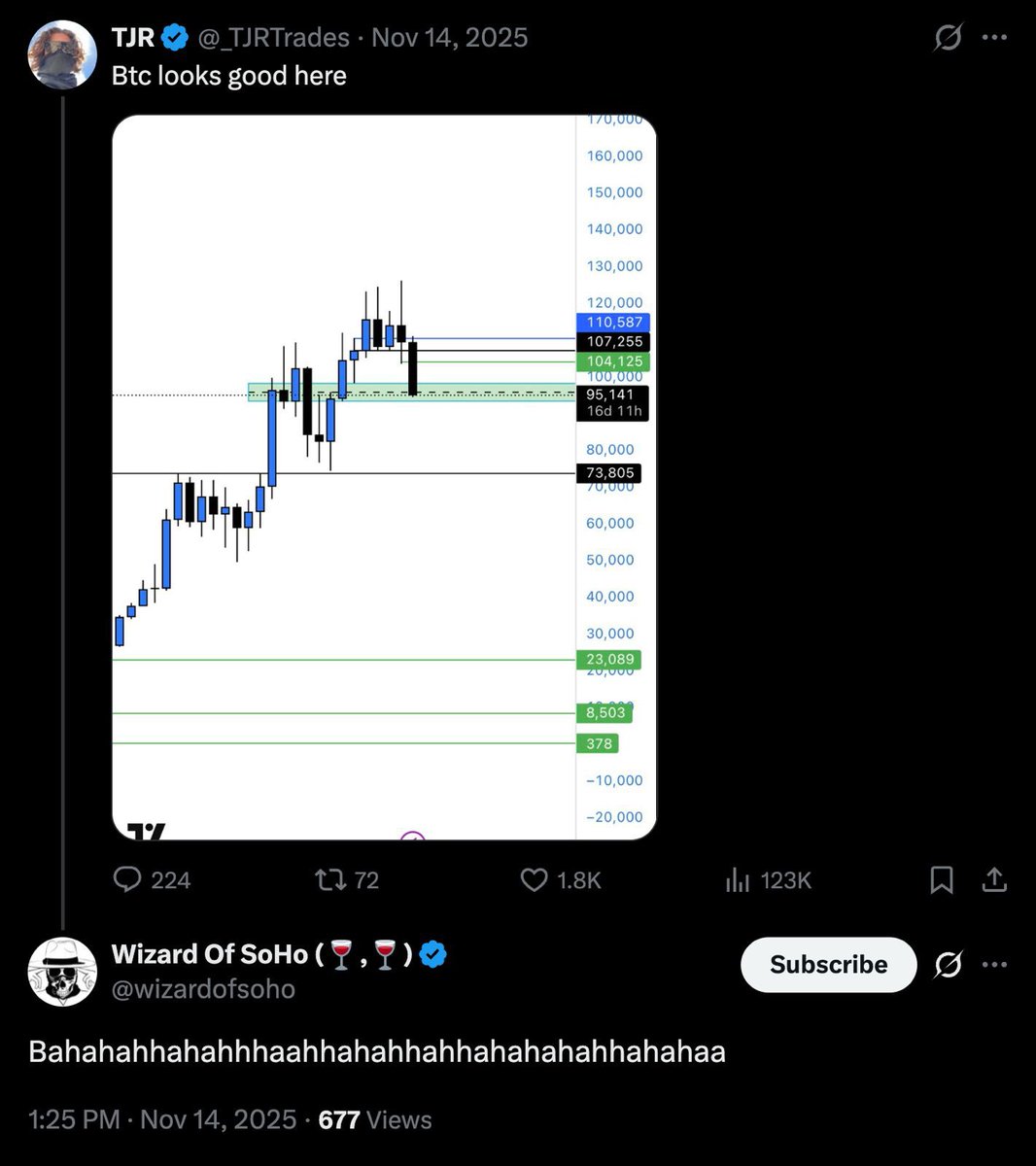Reply to TJR's post
The height and width of the screenshot is (1166, 1036).
[x=128, y=880]
